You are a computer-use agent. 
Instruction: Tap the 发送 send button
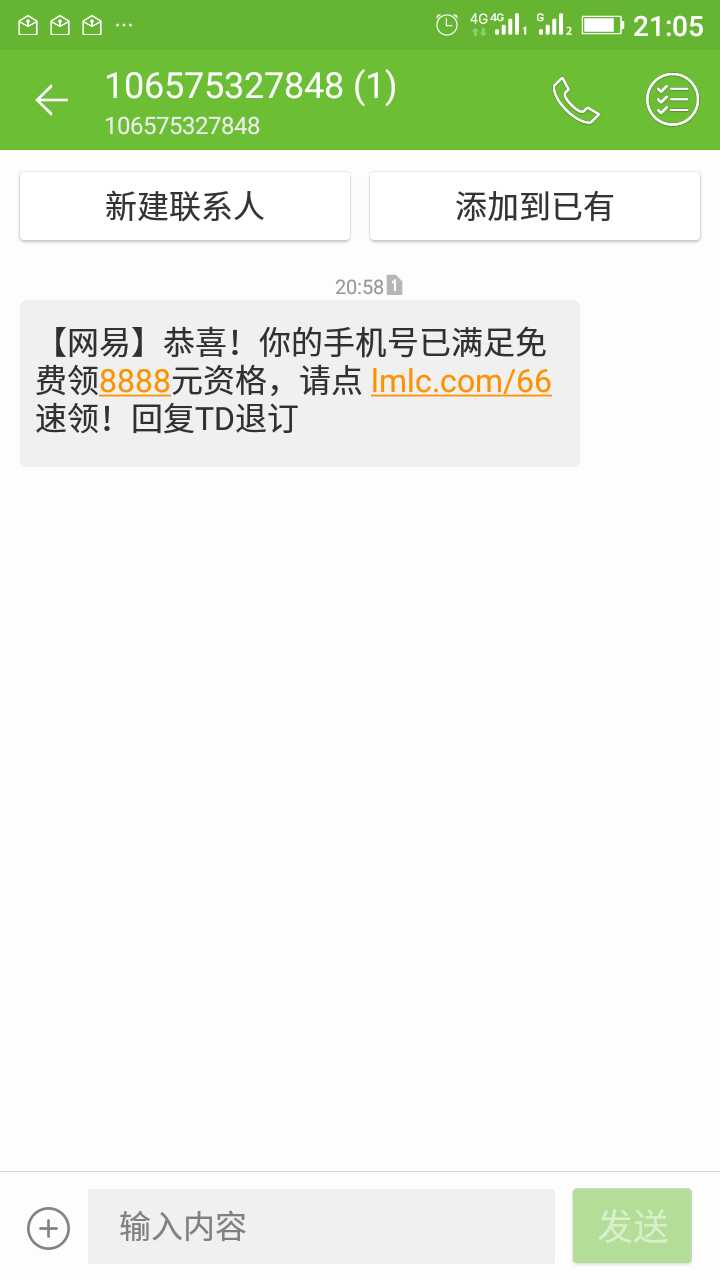(x=632, y=1227)
